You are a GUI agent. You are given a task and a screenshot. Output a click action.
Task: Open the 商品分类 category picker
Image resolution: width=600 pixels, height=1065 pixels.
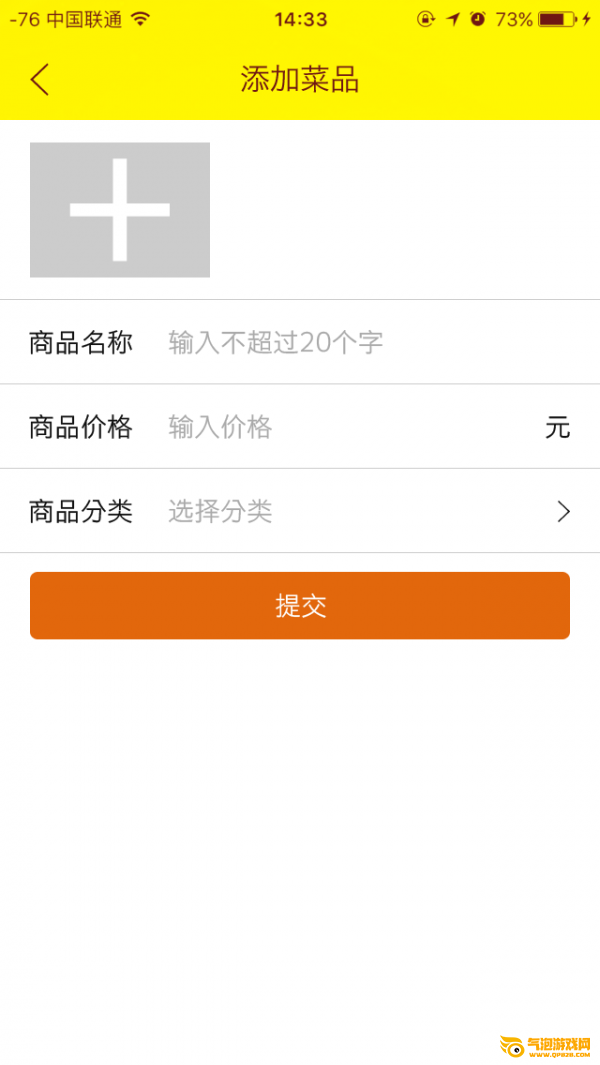point(360,511)
